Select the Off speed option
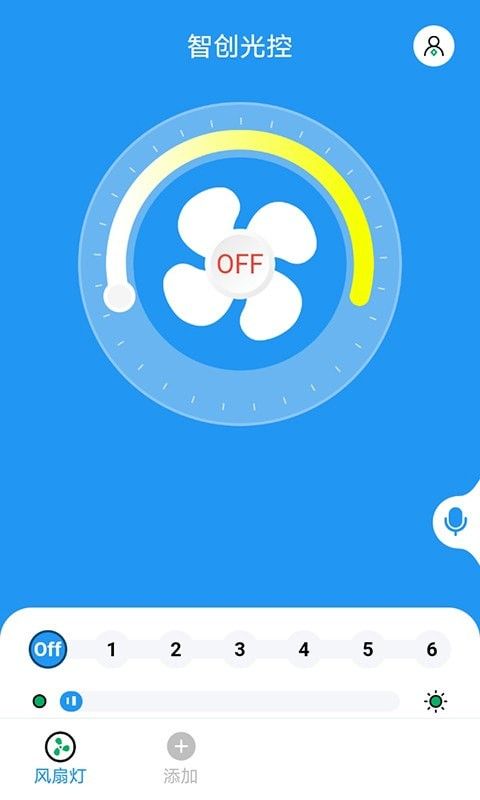 [47, 649]
